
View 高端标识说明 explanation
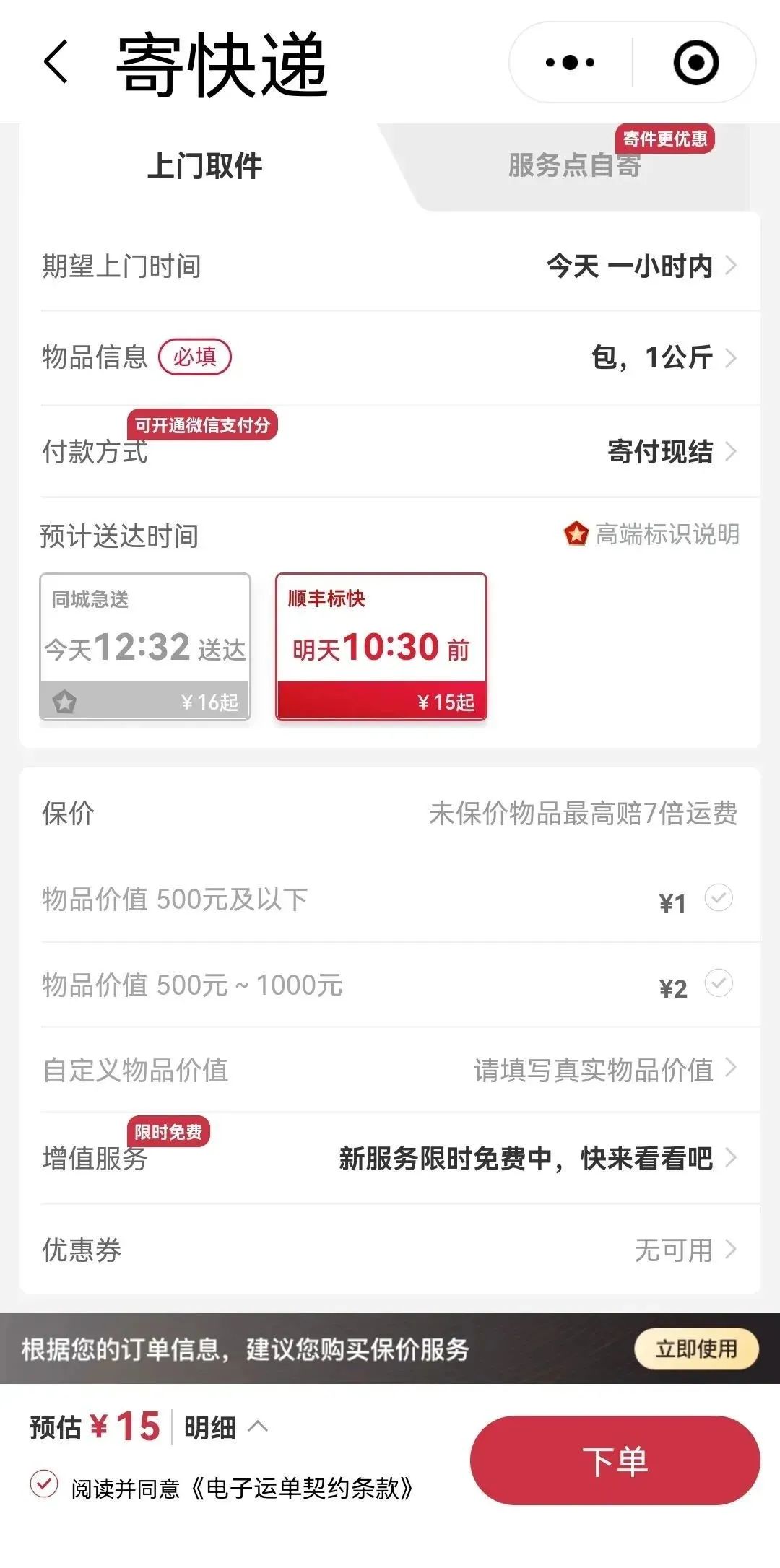pyautogui.click(x=652, y=534)
